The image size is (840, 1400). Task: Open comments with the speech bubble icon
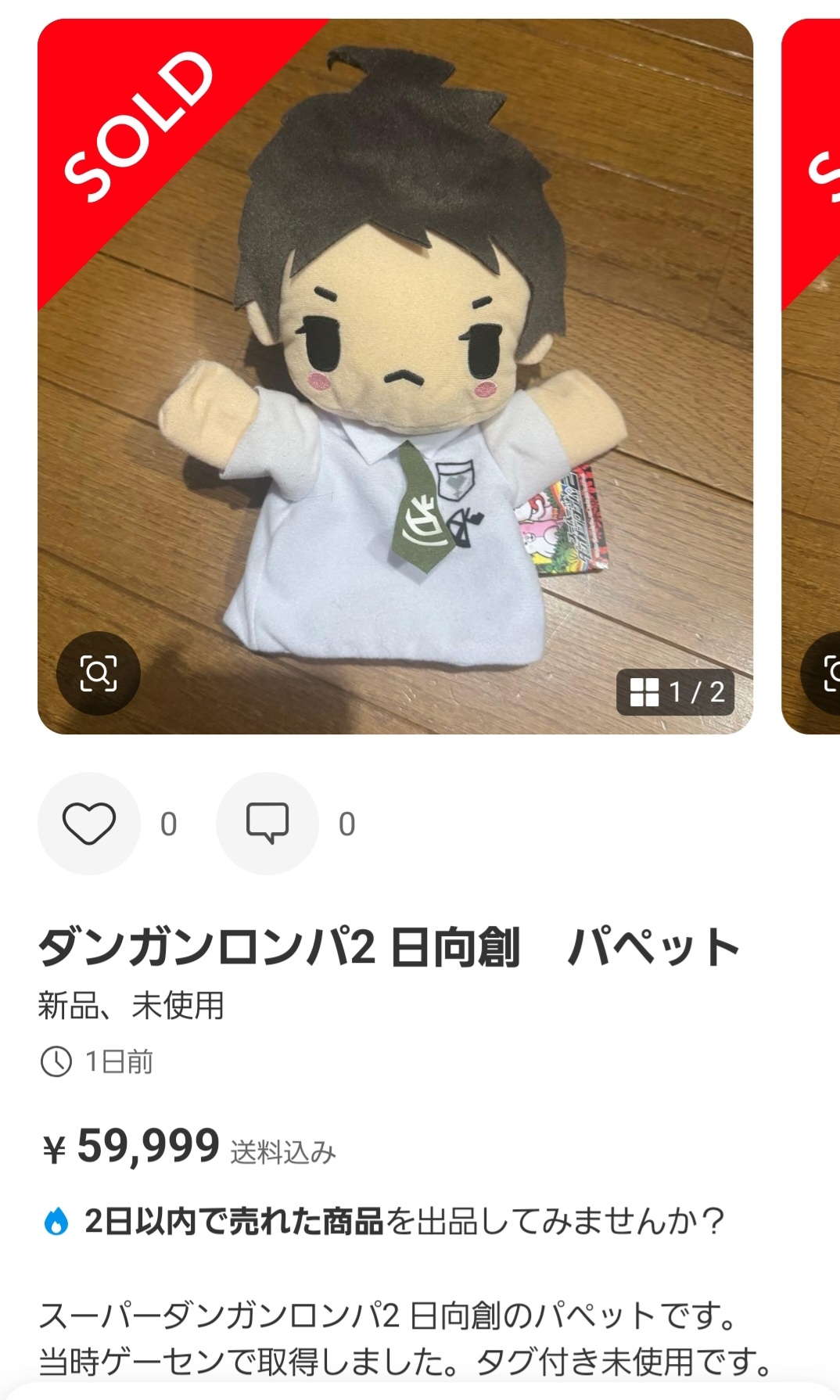pyautogui.click(x=267, y=824)
